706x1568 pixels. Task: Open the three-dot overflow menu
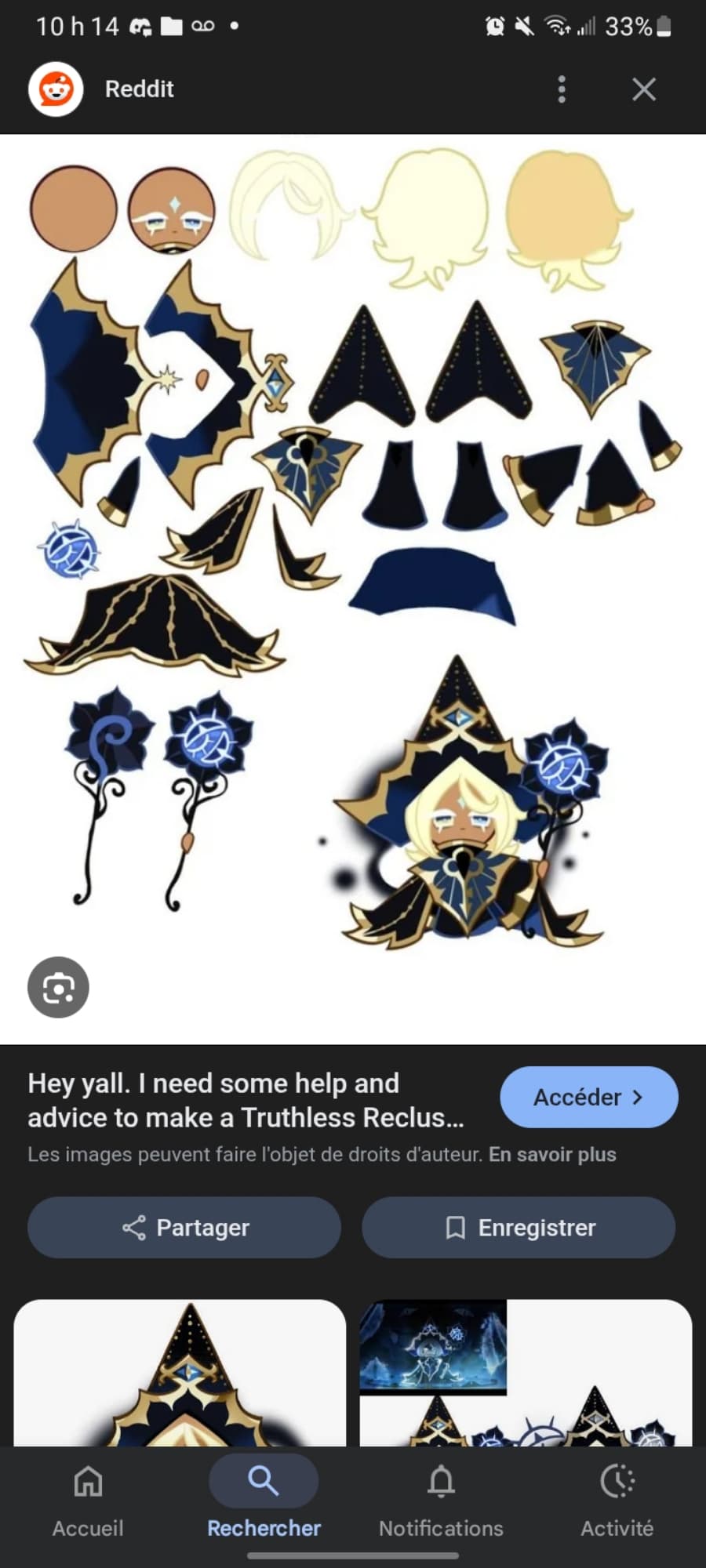tap(562, 89)
